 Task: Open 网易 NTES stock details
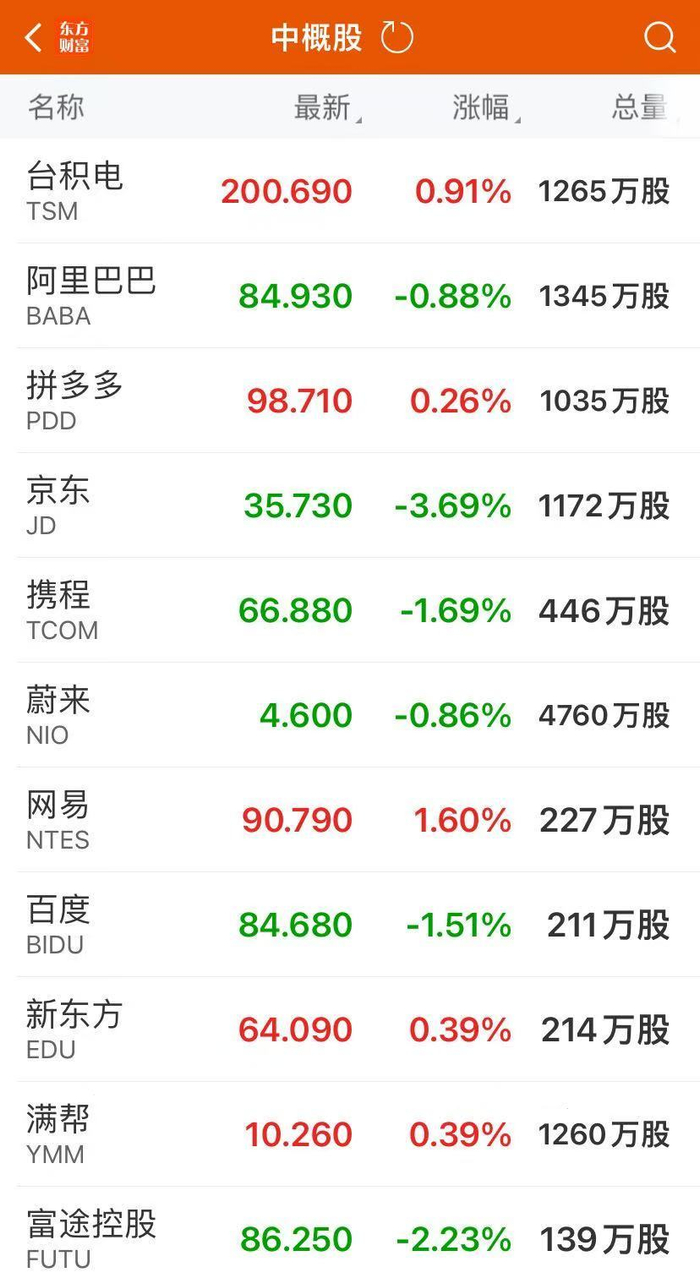point(350,820)
